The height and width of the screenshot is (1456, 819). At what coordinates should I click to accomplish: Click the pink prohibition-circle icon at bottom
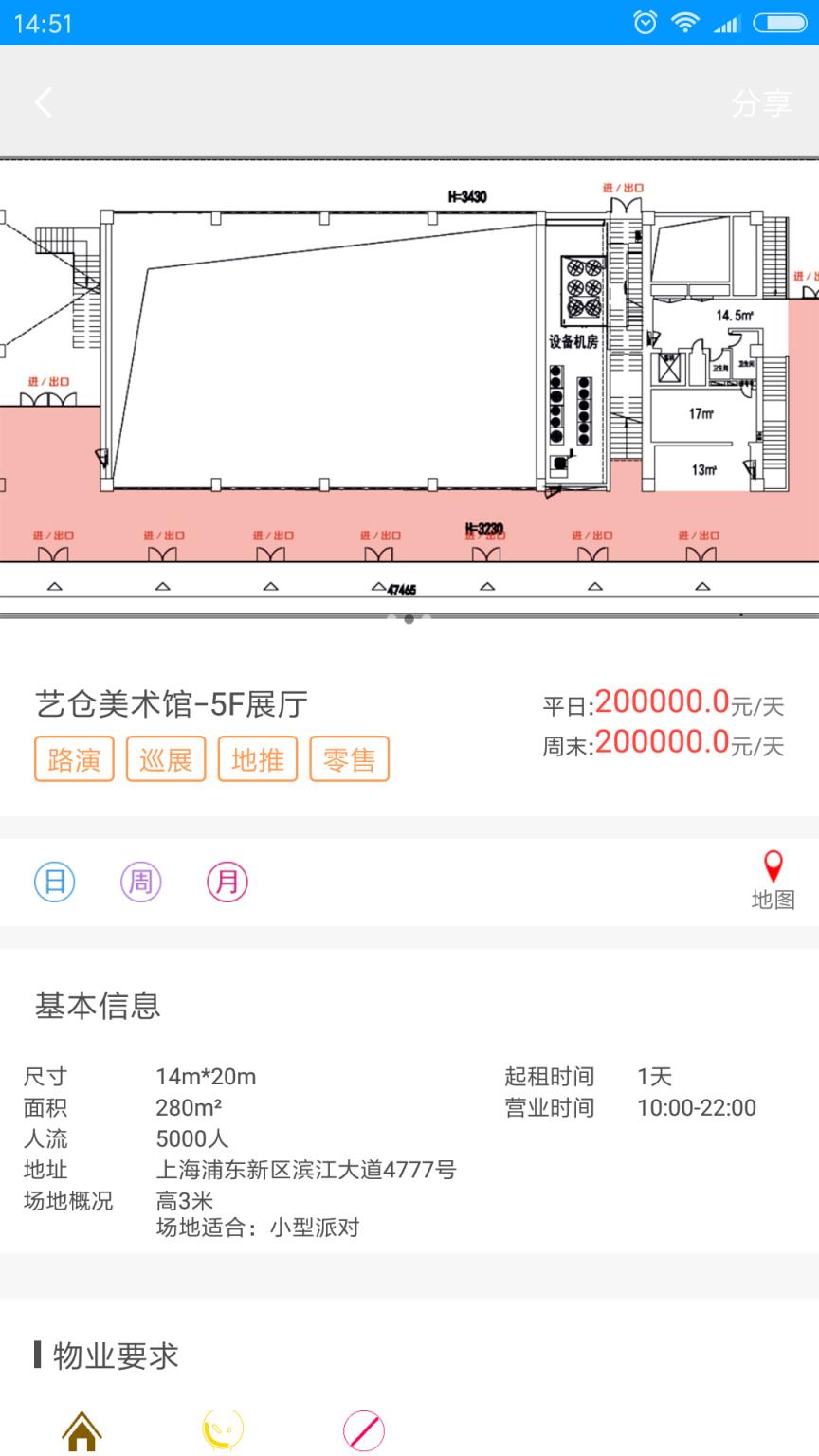[362, 1429]
